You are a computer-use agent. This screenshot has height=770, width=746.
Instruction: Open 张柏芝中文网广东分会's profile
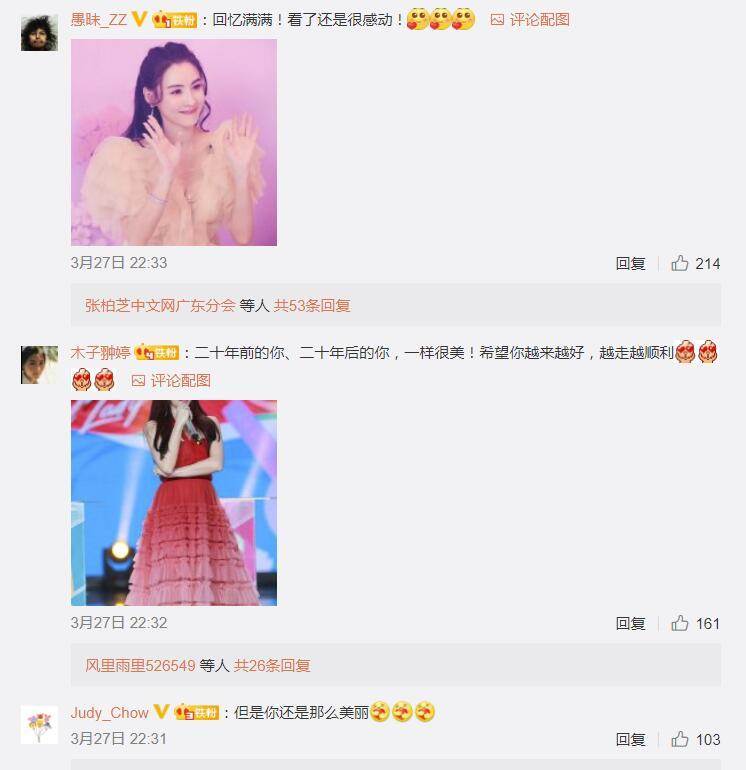pos(160,306)
